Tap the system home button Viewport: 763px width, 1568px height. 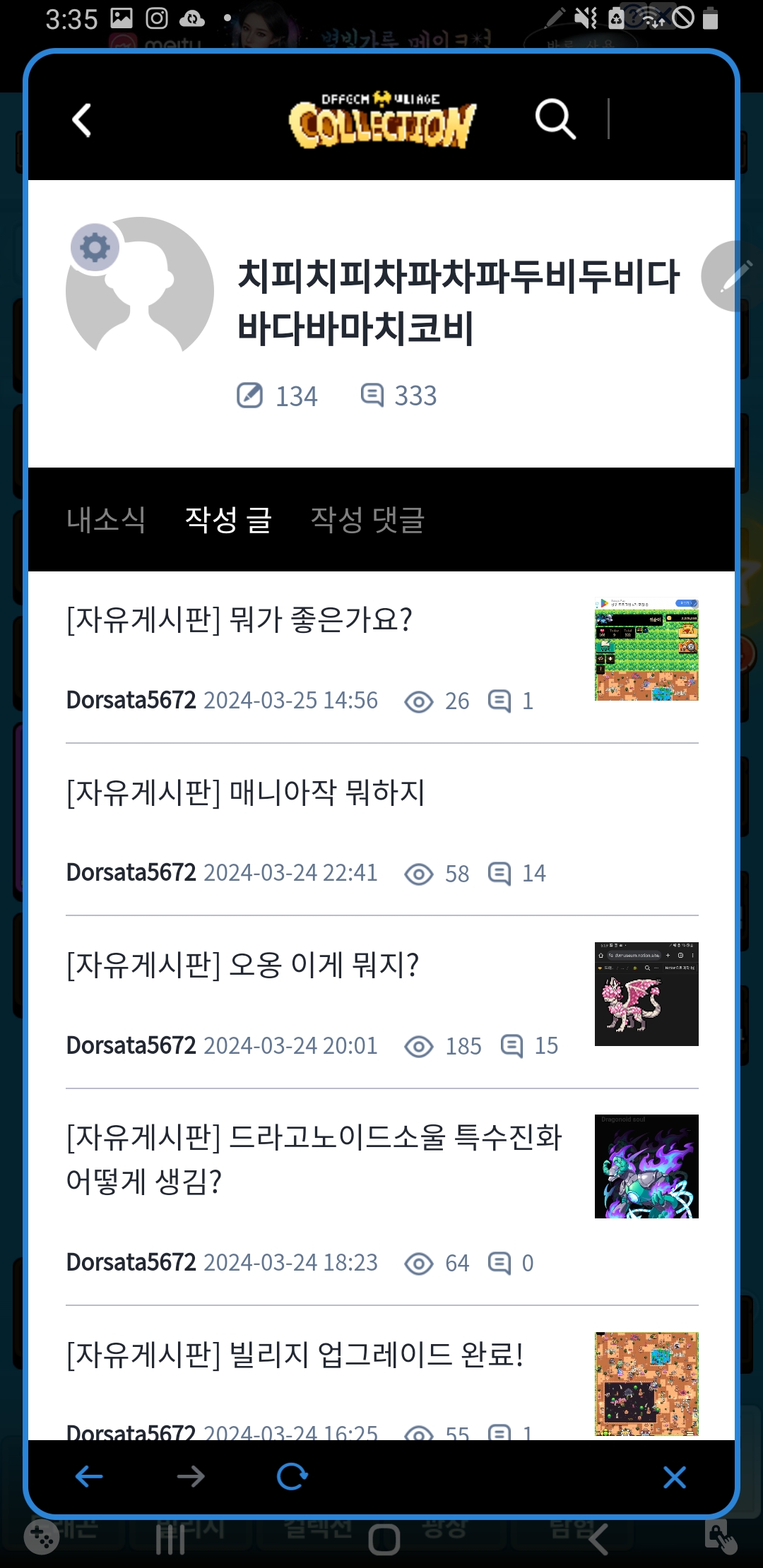pyautogui.click(x=384, y=1540)
